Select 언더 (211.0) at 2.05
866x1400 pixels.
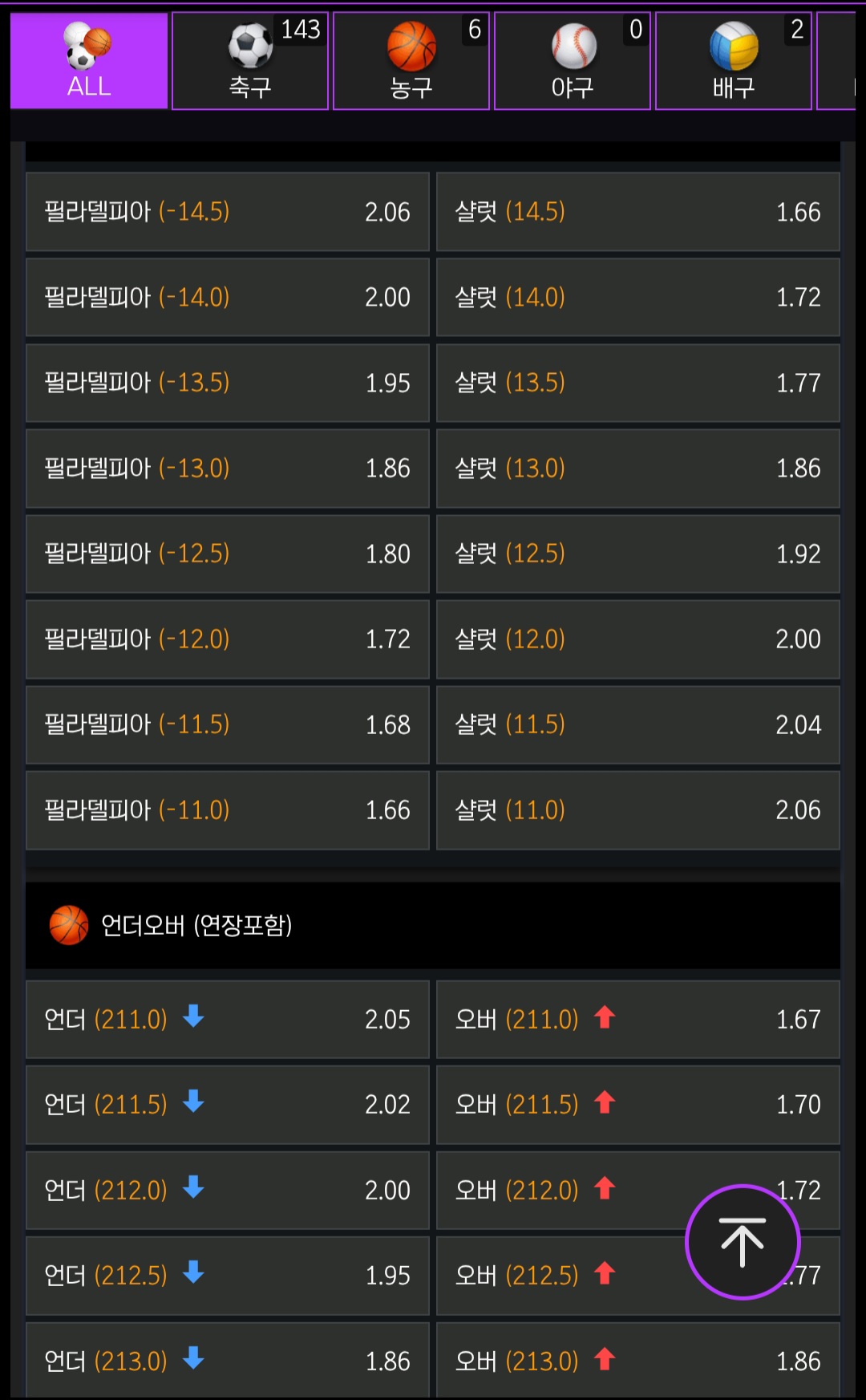pos(228,1019)
